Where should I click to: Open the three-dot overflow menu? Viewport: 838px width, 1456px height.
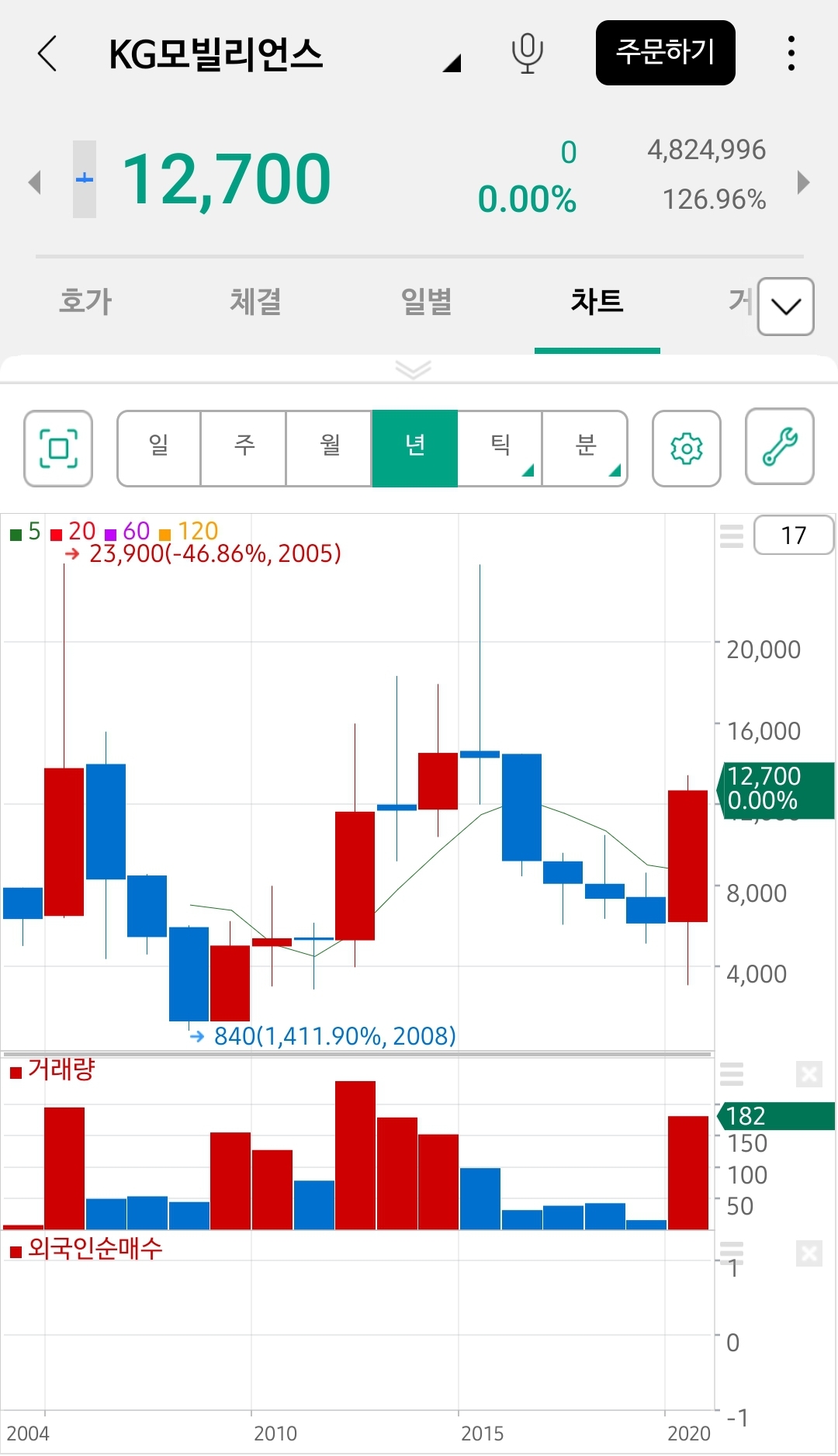[x=791, y=54]
